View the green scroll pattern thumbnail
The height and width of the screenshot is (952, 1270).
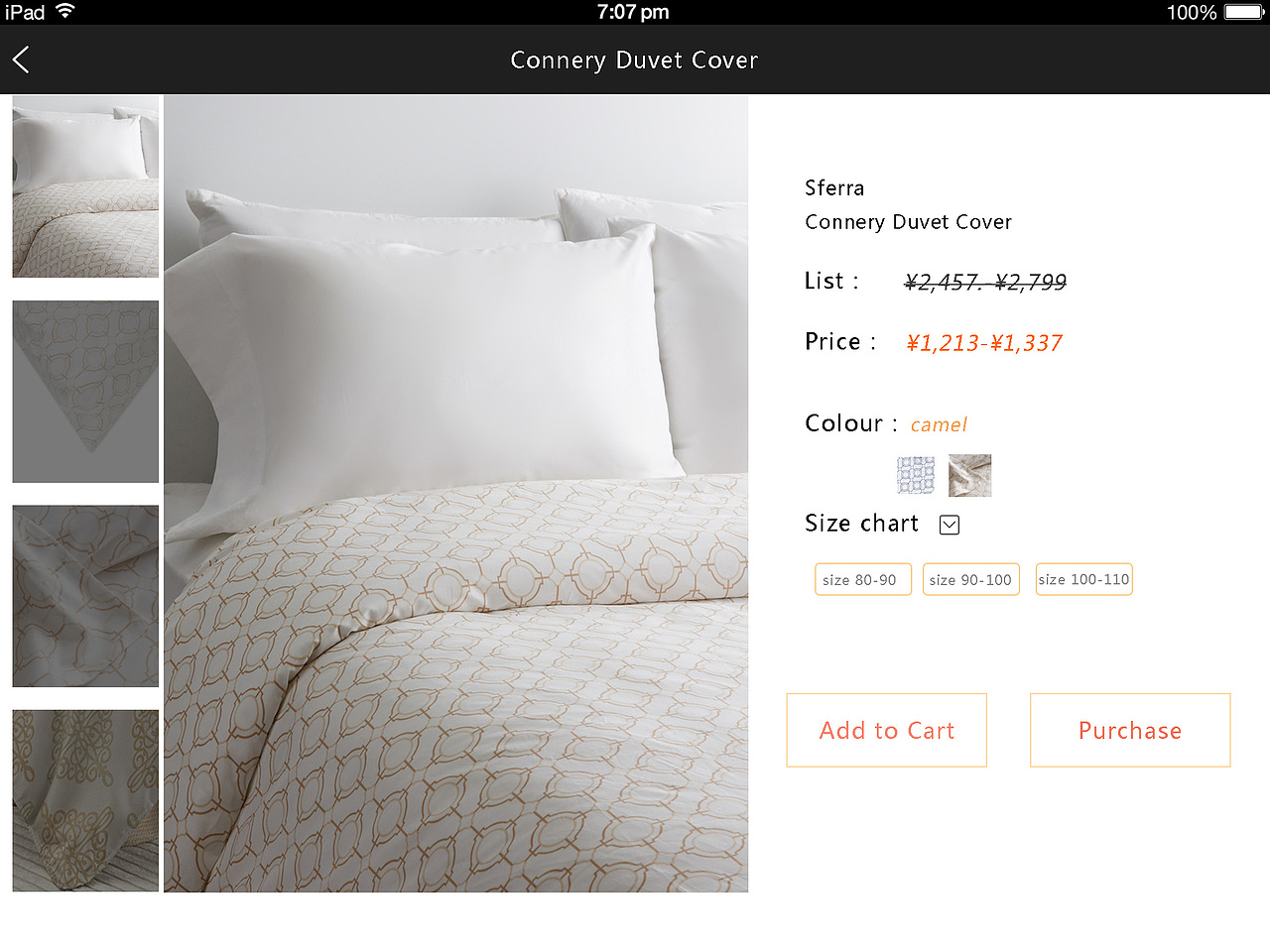pos(85,800)
